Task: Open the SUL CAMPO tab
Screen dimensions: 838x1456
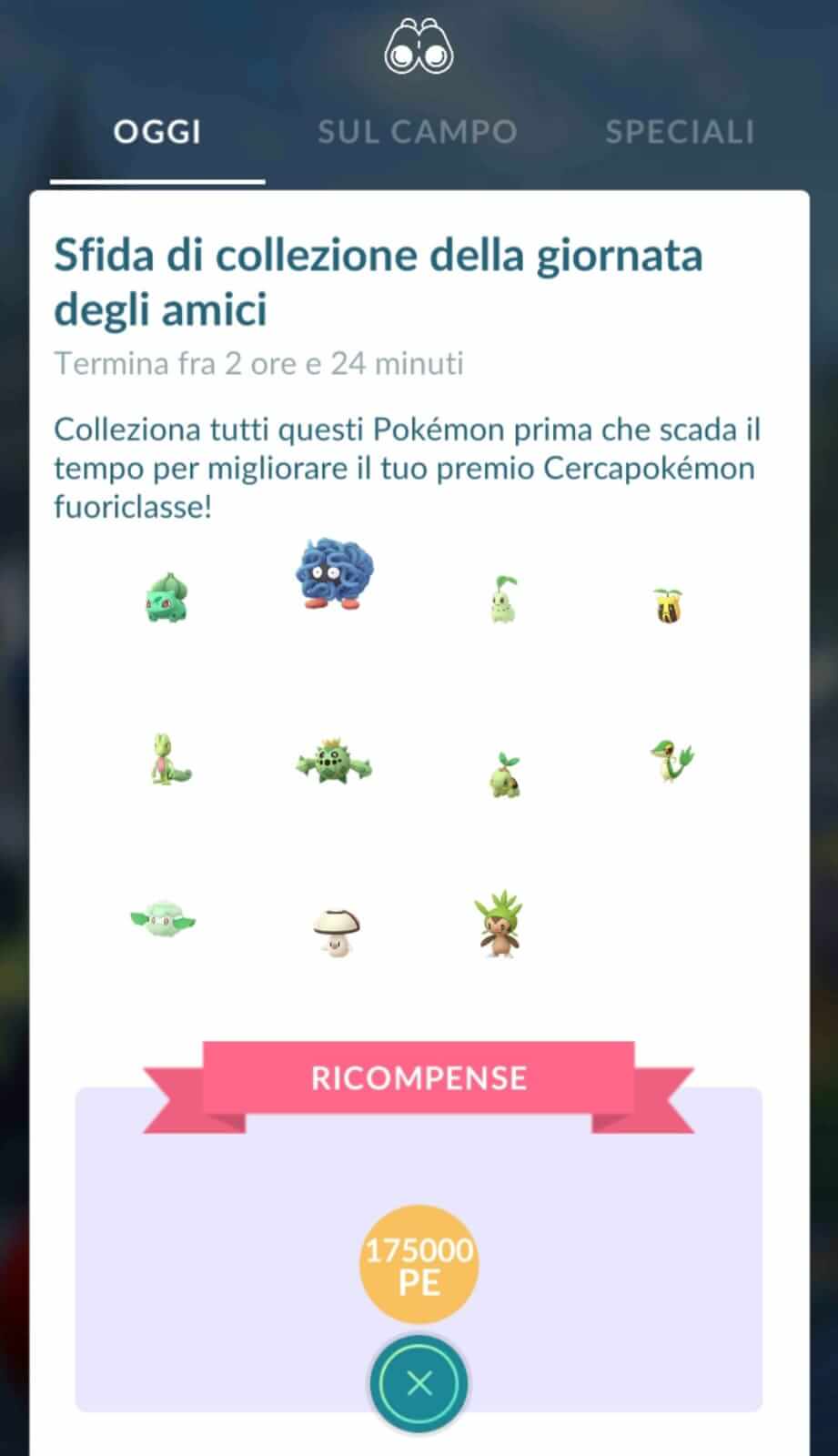Action: click(x=417, y=133)
